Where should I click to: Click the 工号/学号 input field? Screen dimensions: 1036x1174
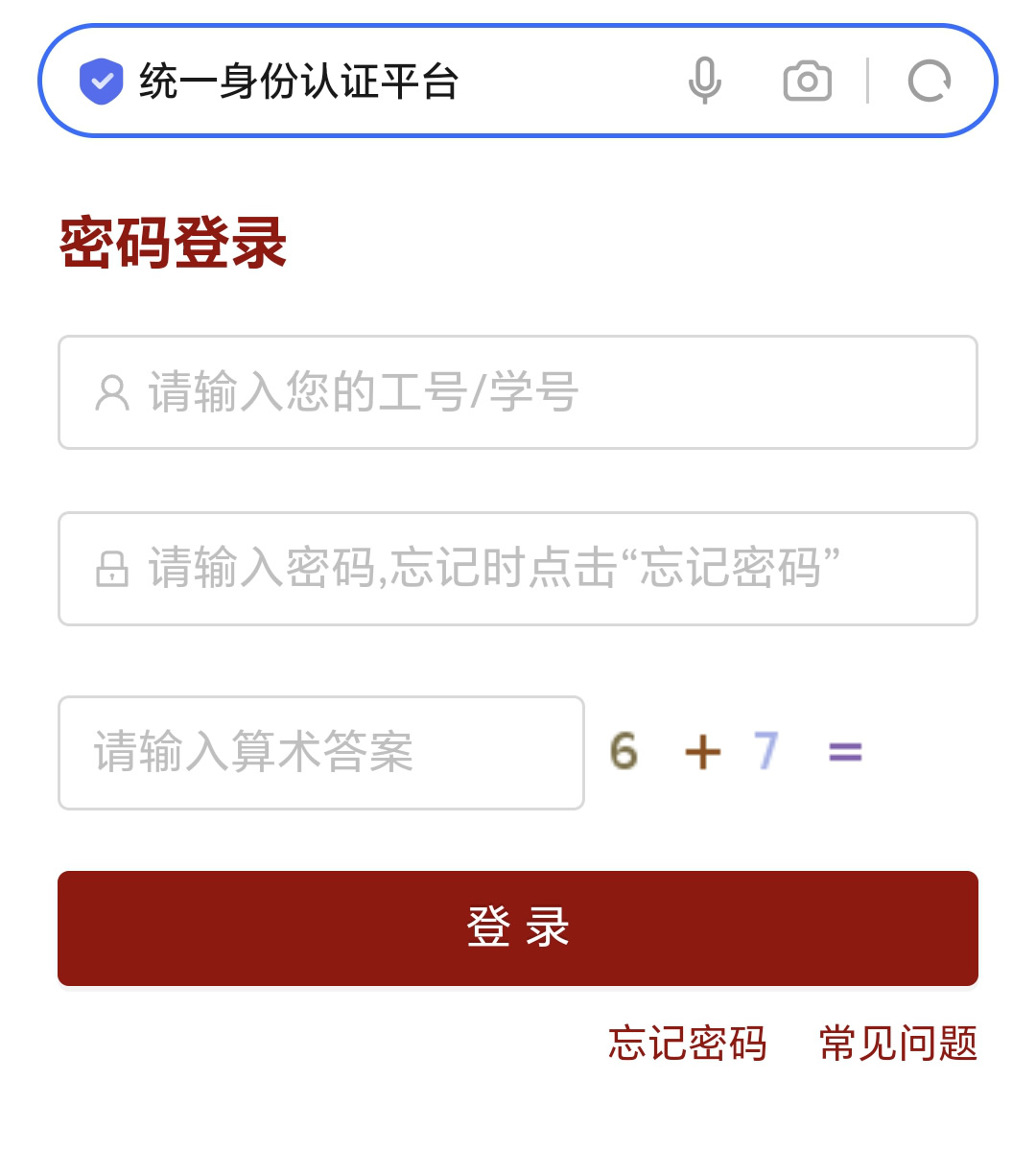point(518,392)
